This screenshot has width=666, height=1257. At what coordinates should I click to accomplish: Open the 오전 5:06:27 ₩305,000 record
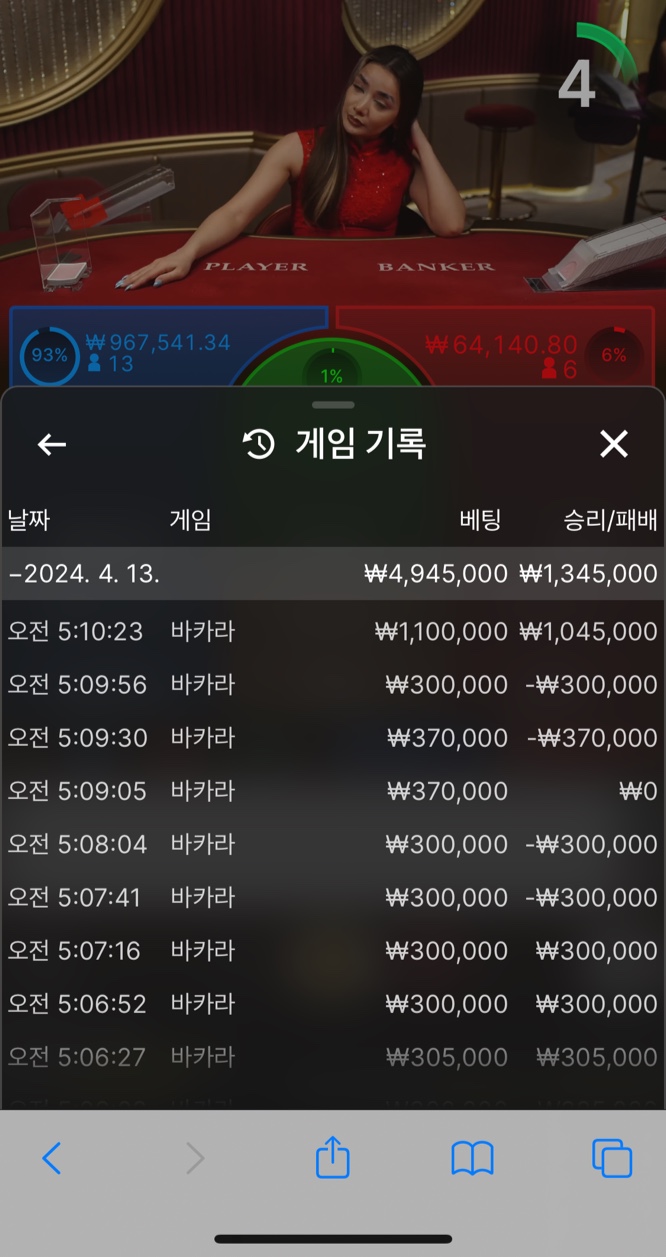click(333, 1056)
